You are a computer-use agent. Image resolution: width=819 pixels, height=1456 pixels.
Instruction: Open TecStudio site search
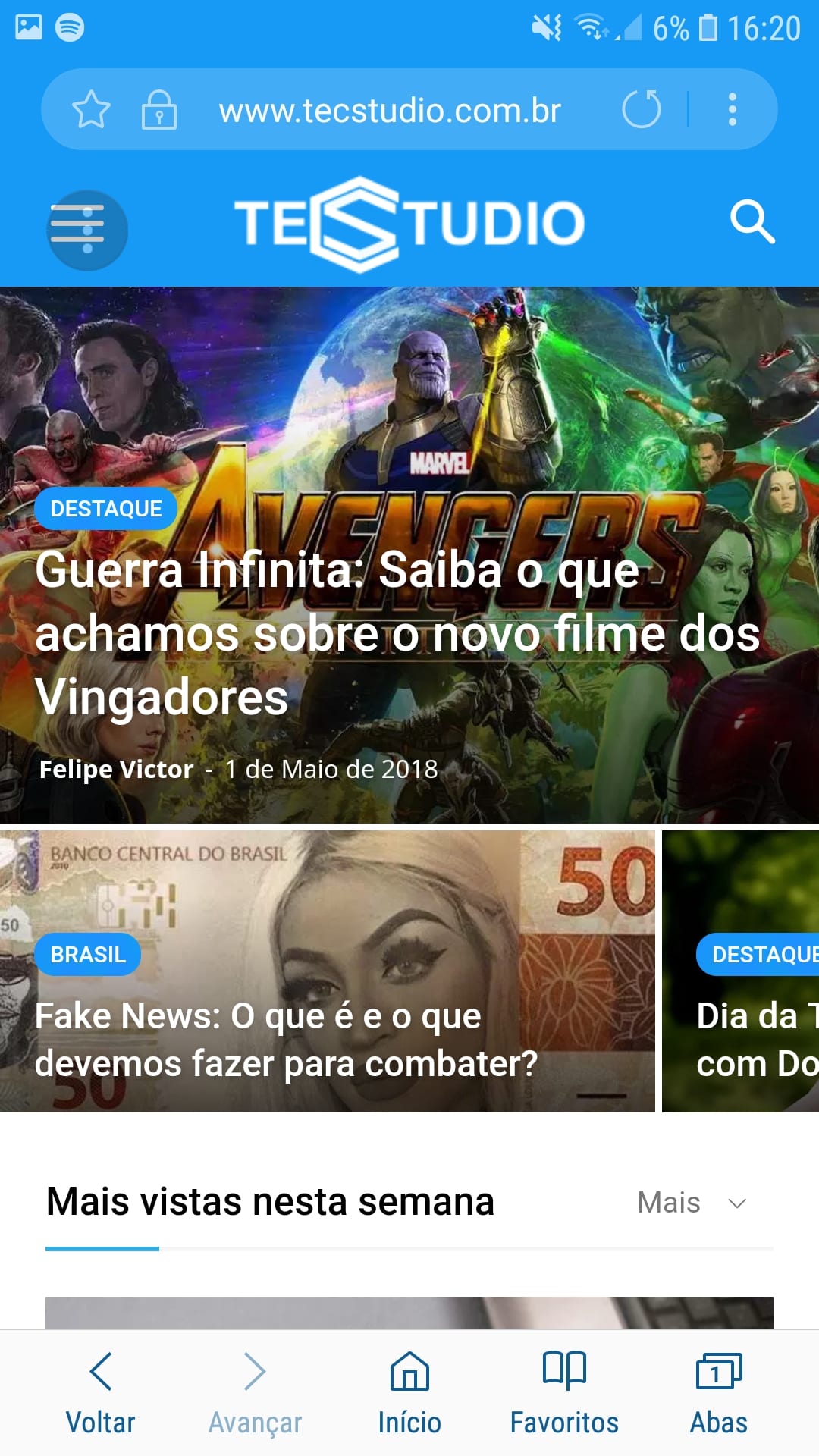point(752,221)
